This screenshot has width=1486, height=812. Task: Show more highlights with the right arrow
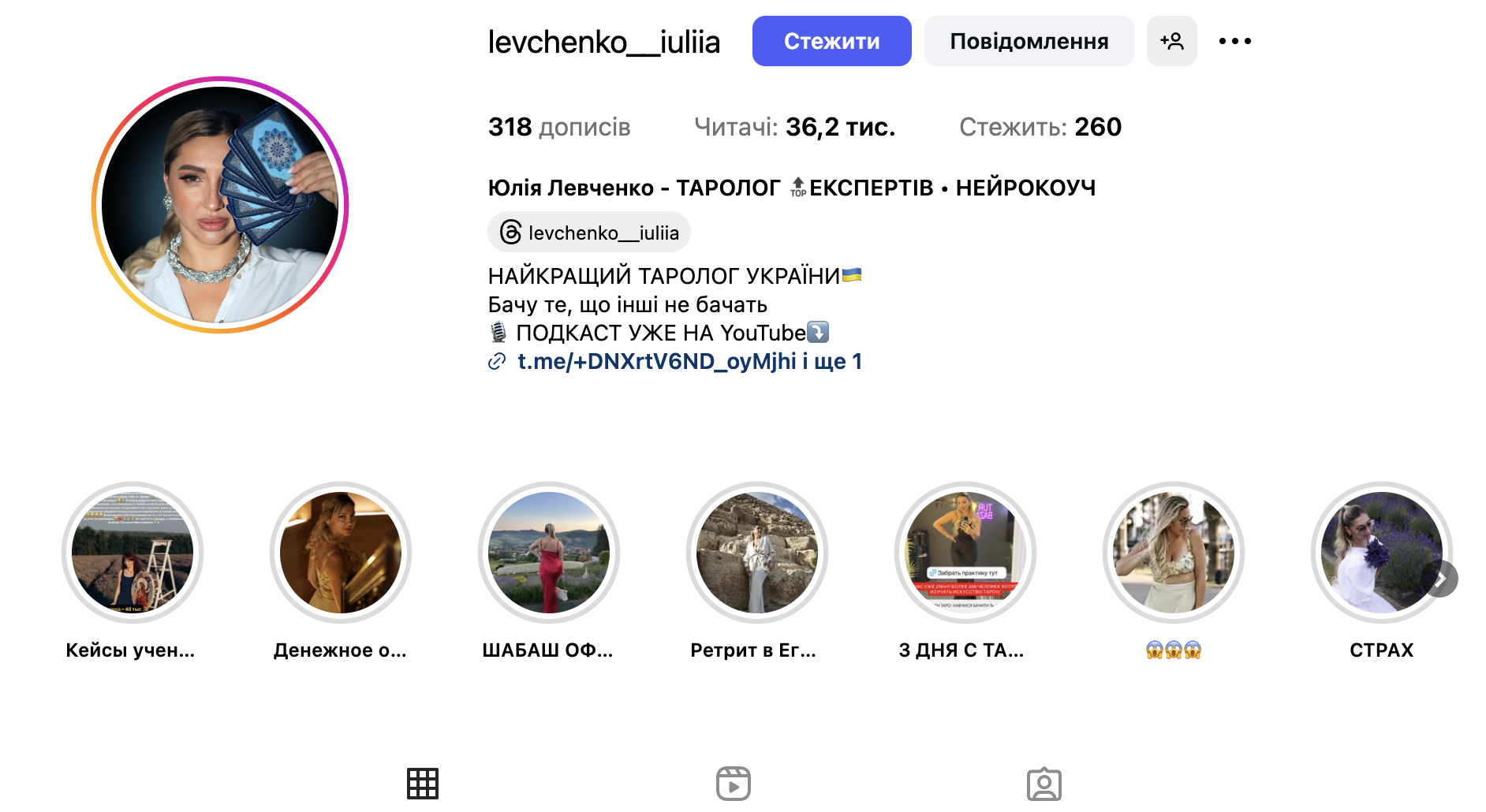1440,579
